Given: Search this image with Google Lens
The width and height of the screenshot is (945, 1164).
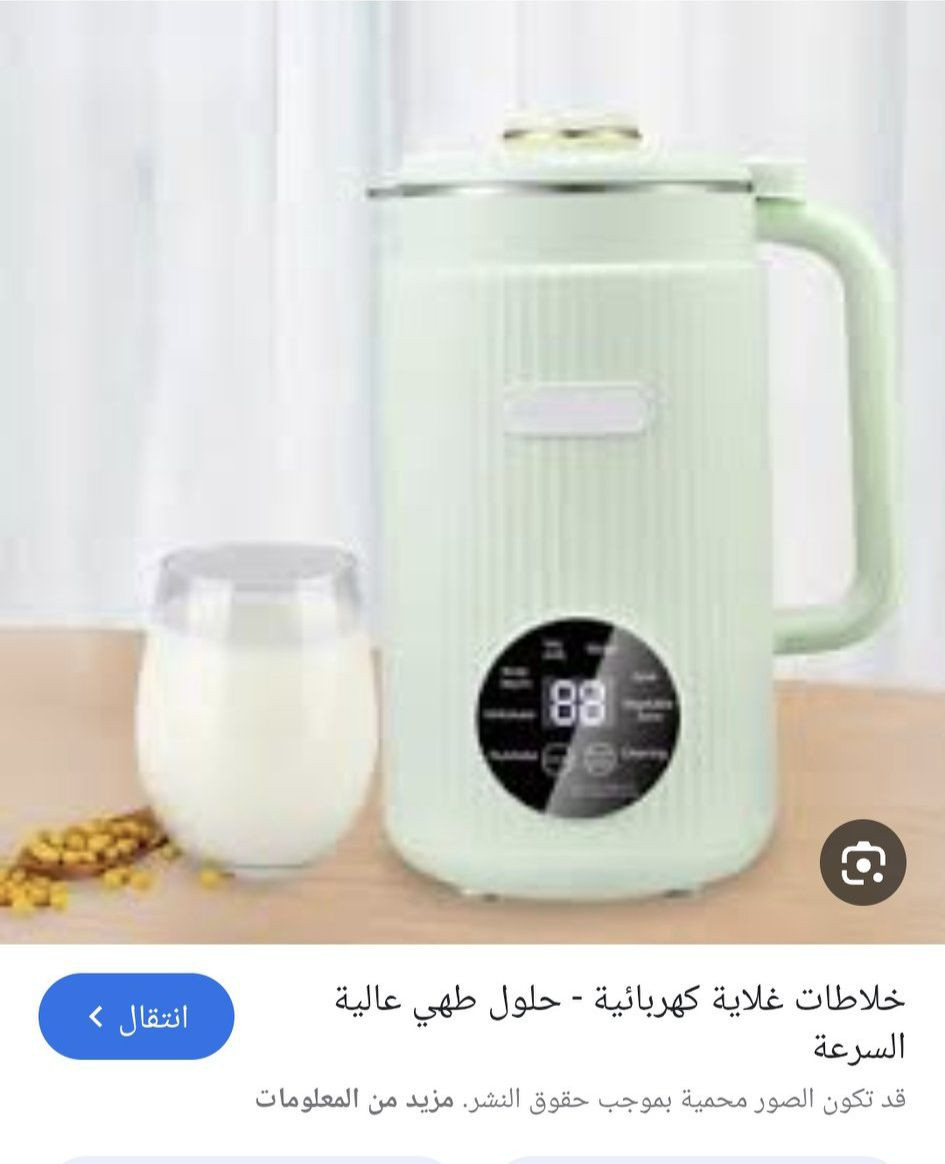Looking at the screenshot, I should [862, 862].
